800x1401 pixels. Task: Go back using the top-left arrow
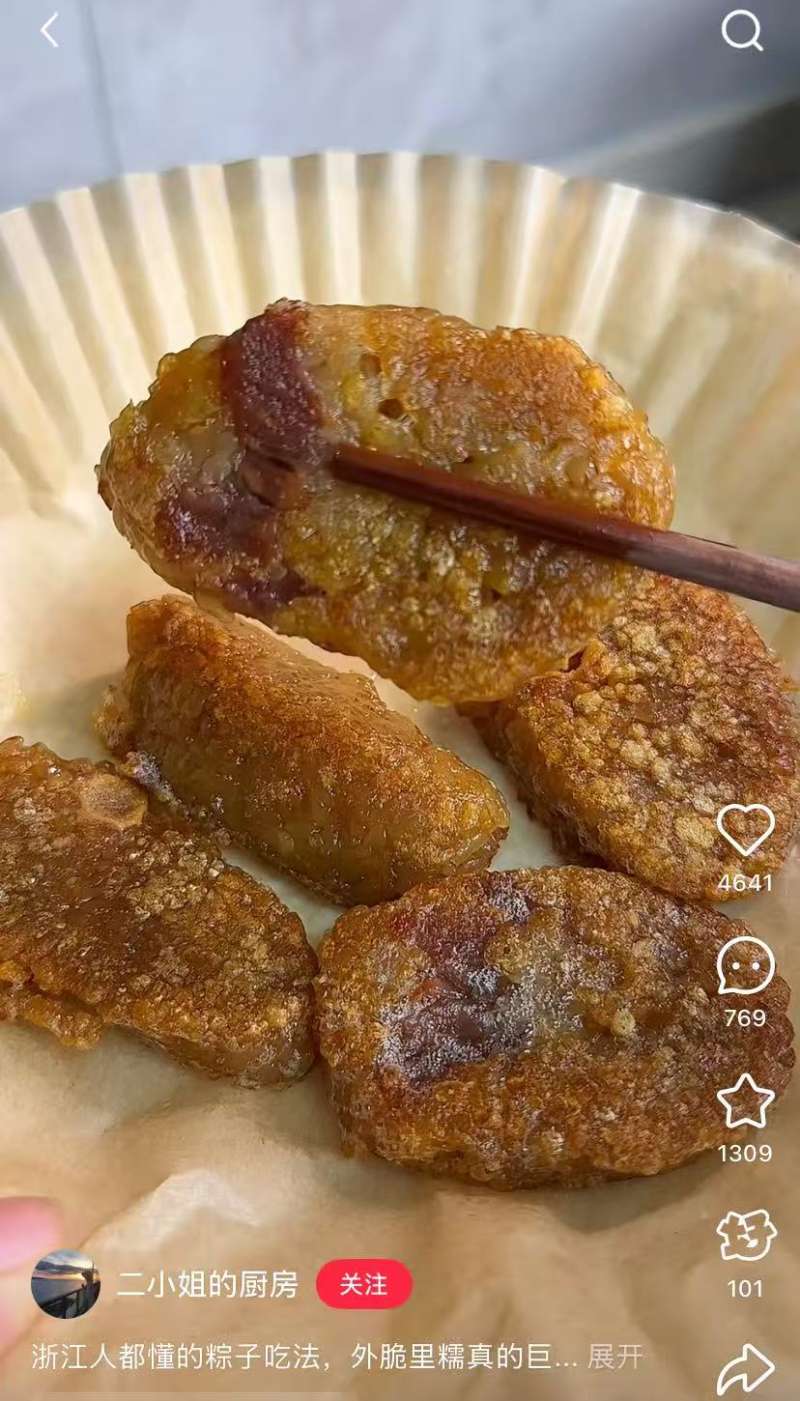pos(49,30)
